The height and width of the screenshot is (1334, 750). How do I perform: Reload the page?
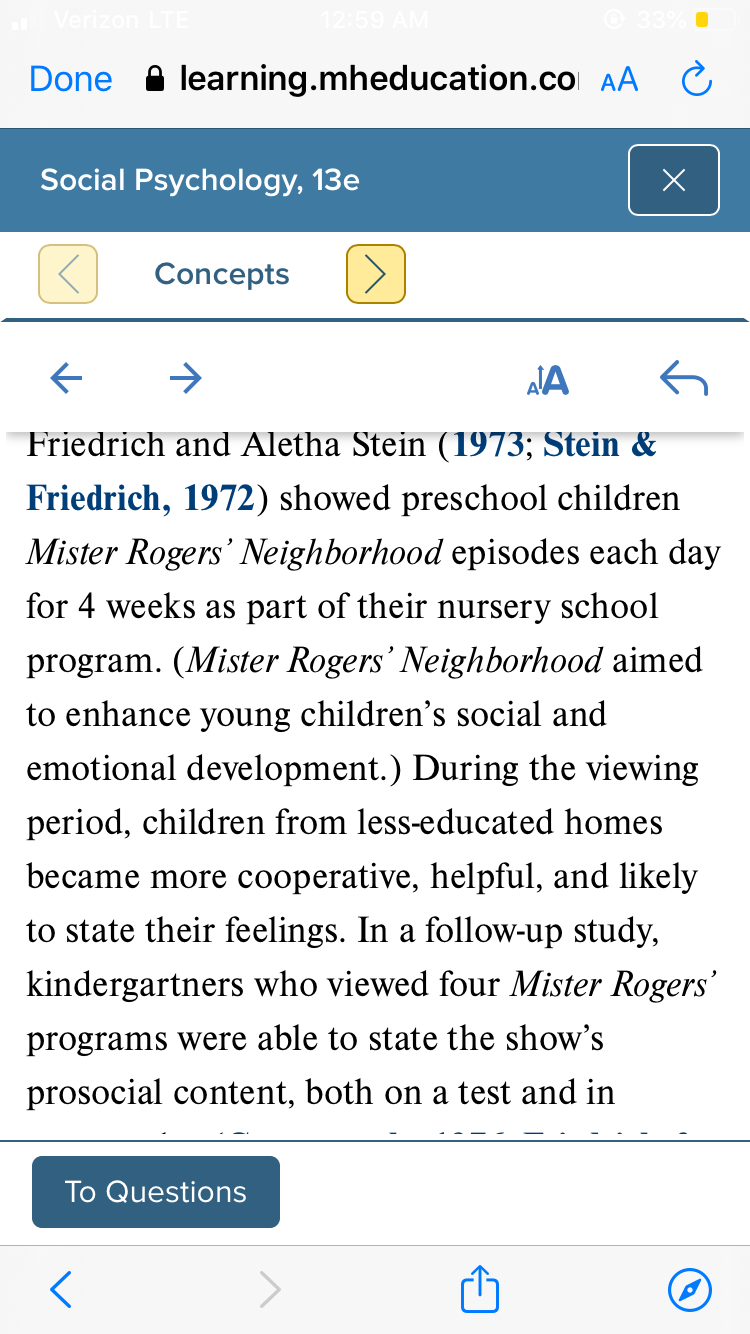click(696, 79)
